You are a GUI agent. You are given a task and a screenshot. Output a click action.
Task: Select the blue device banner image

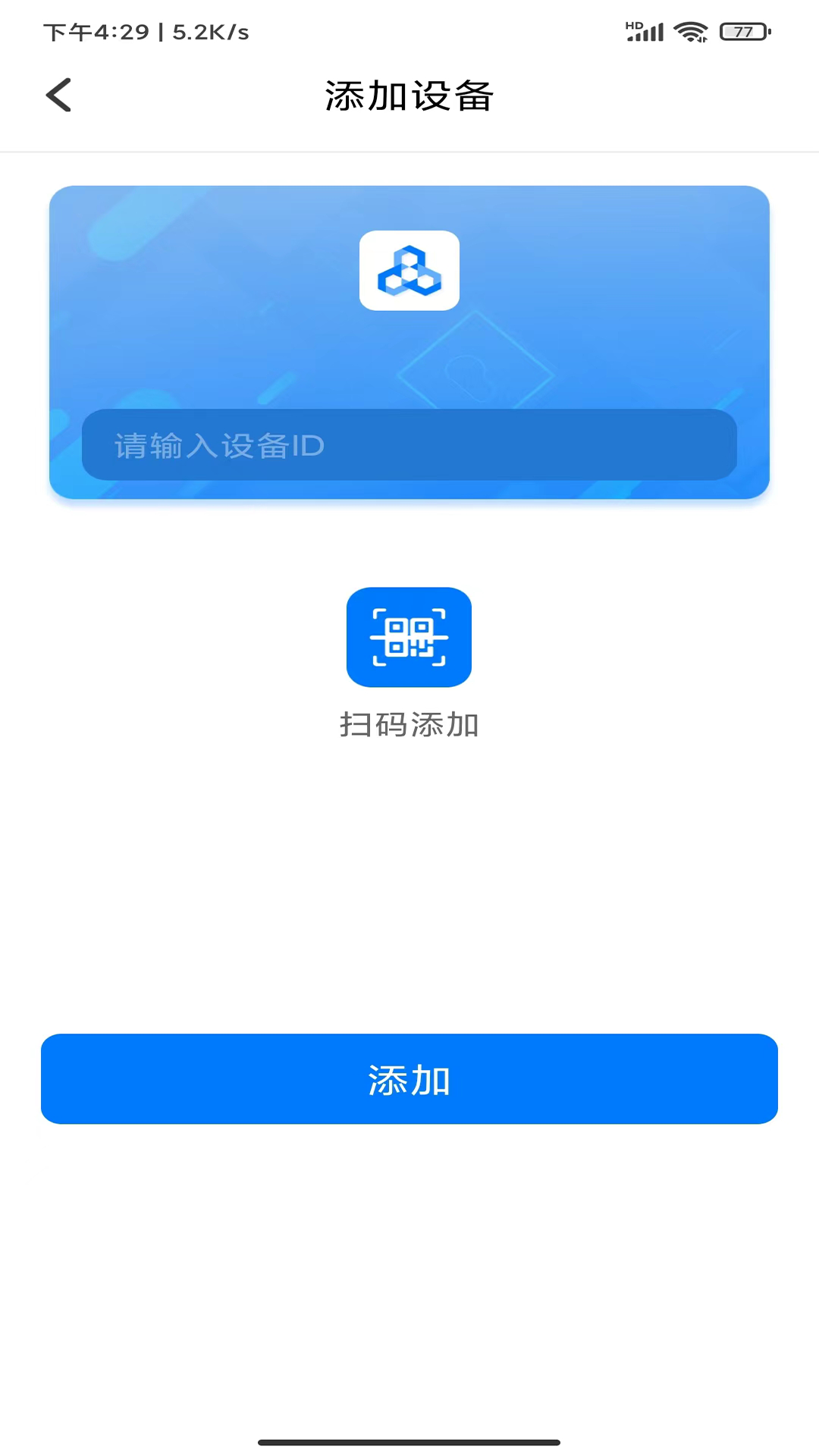coord(409,341)
